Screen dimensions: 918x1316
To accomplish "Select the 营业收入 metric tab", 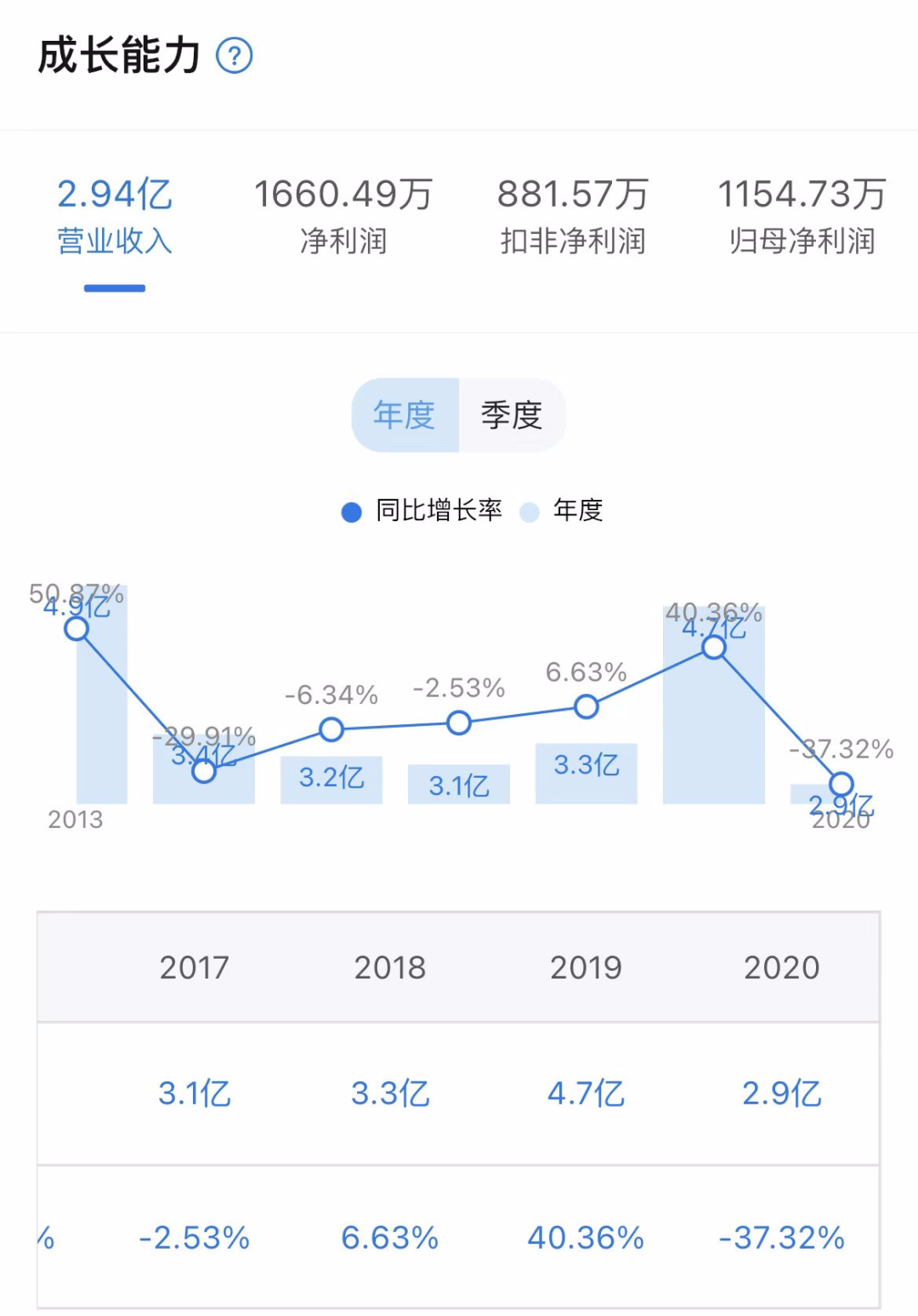I will 115,217.
